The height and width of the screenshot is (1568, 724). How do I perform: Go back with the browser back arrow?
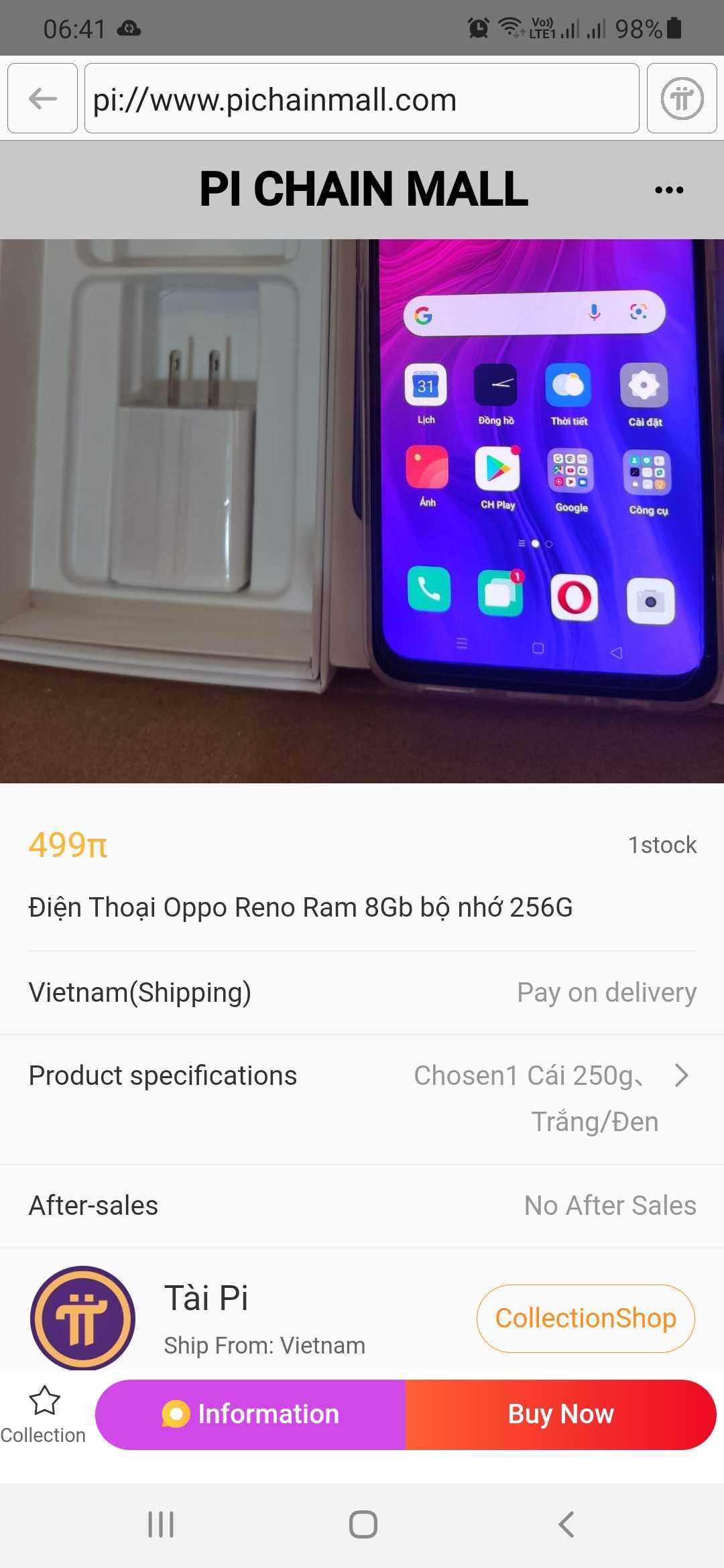point(42,99)
